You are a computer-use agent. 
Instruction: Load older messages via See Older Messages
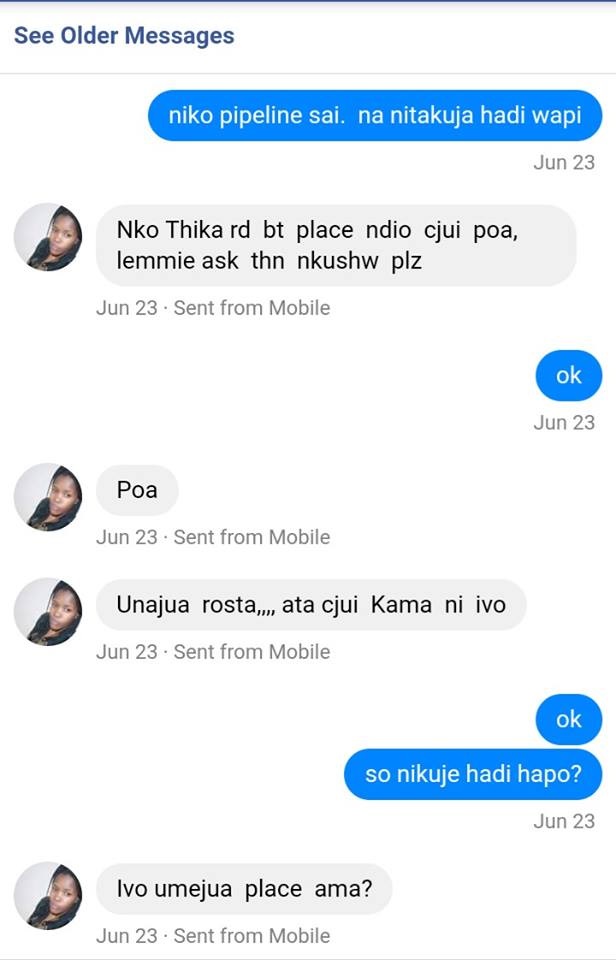coord(124,36)
